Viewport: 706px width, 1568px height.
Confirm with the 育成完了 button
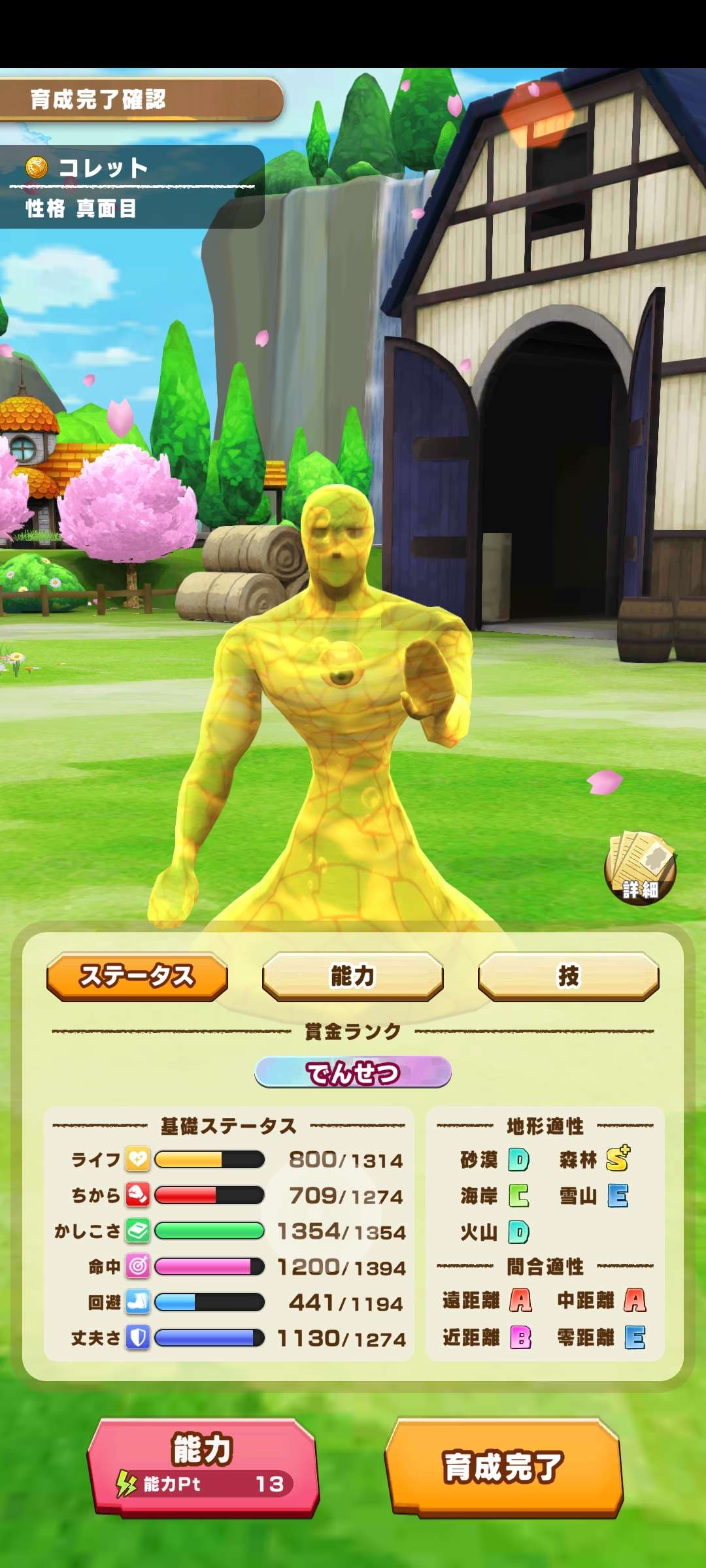click(503, 1466)
